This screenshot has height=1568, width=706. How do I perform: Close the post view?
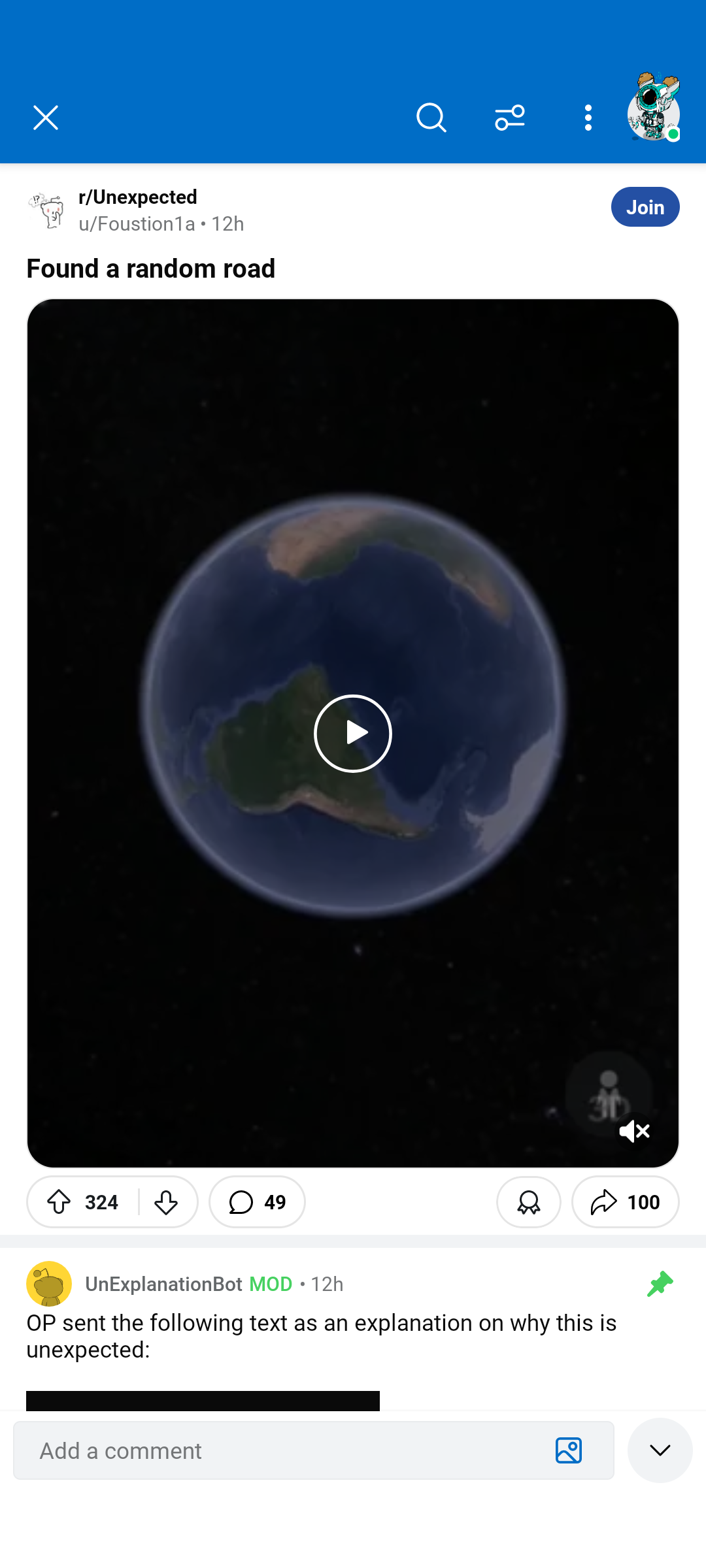[46, 118]
